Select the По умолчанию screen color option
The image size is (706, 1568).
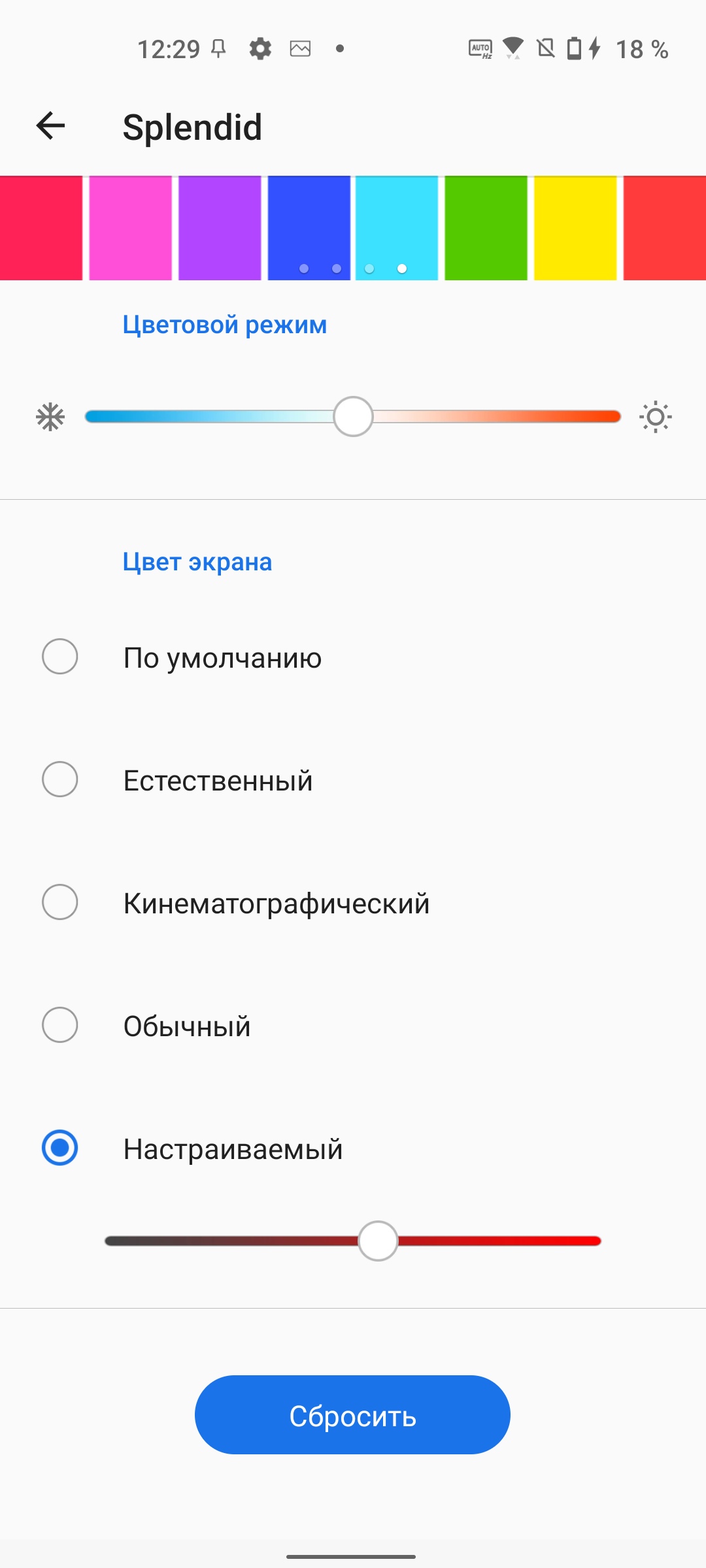[60, 657]
